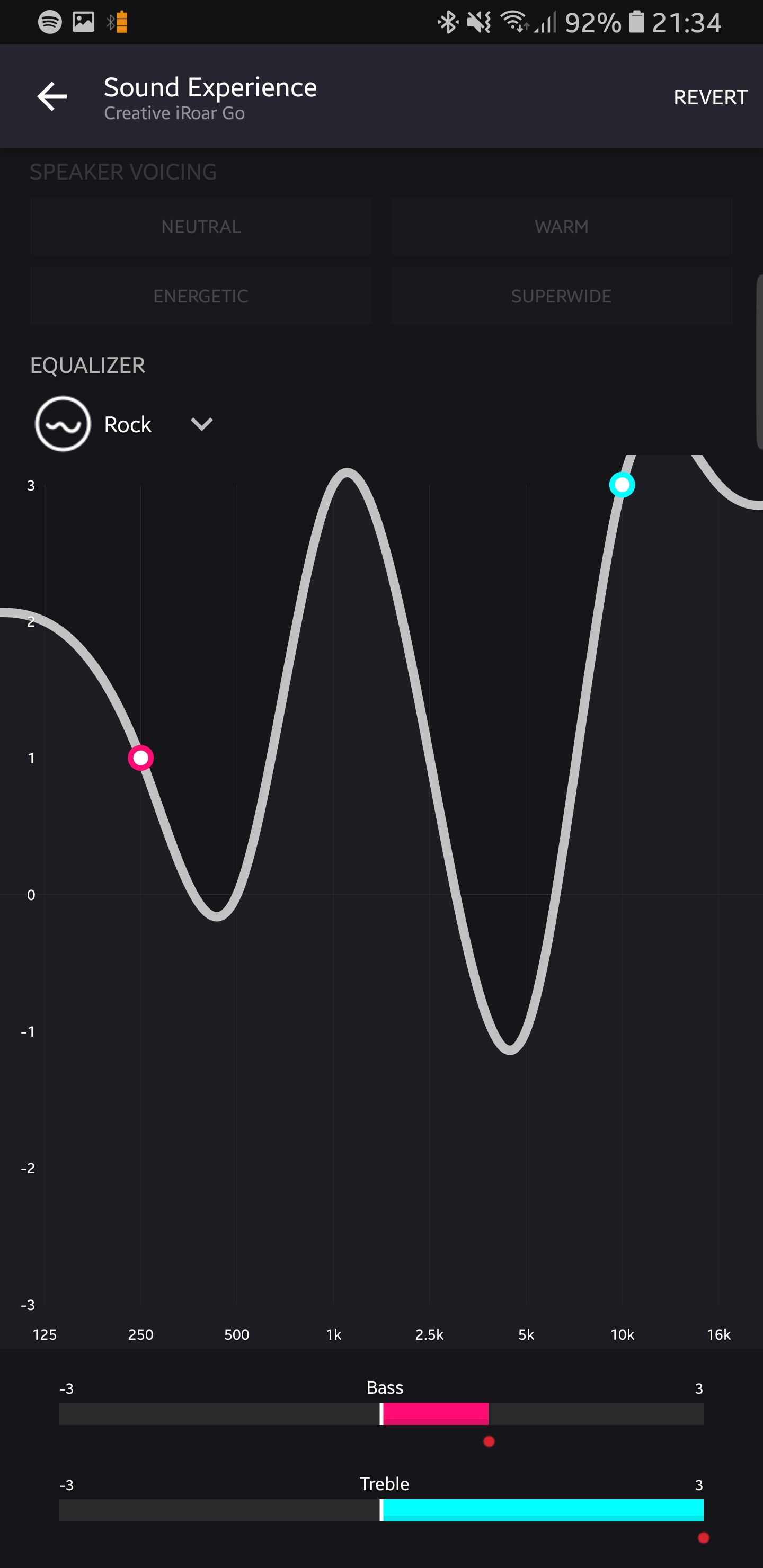763x1568 pixels.
Task: Select the NEUTRAL speaker voicing
Action: coord(201,226)
